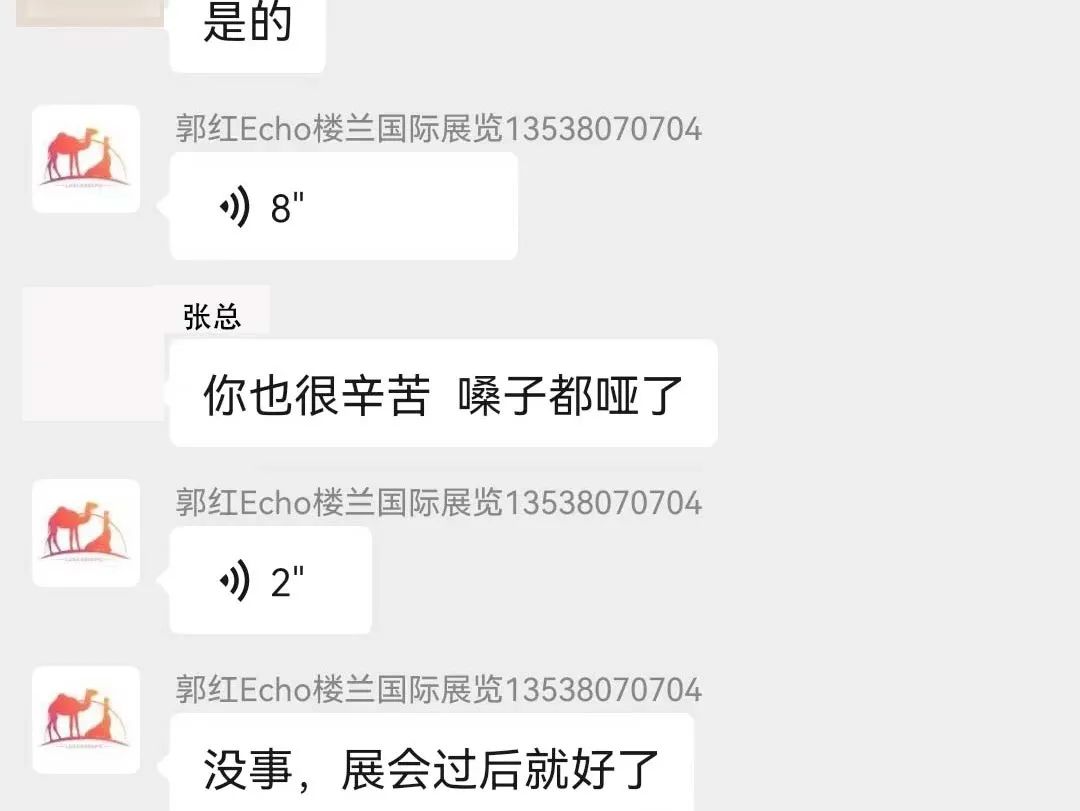Open camel avatar beside the 2" voice message
1080x811 pixels.
click(86, 533)
